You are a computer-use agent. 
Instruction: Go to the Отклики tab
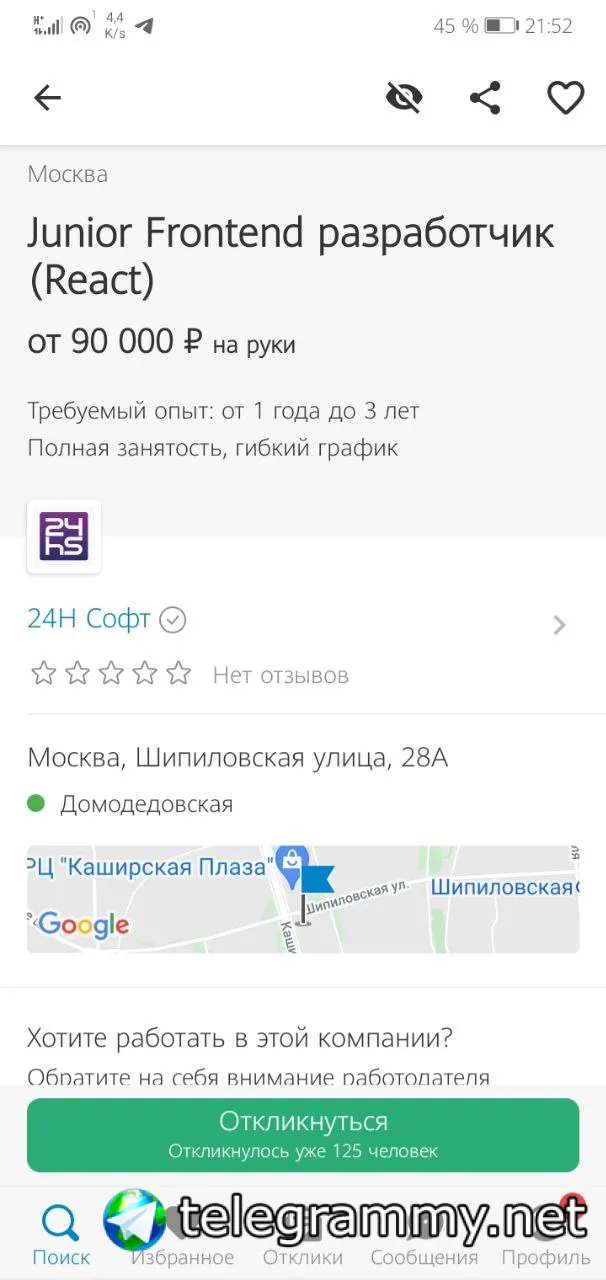click(302, 1234)
